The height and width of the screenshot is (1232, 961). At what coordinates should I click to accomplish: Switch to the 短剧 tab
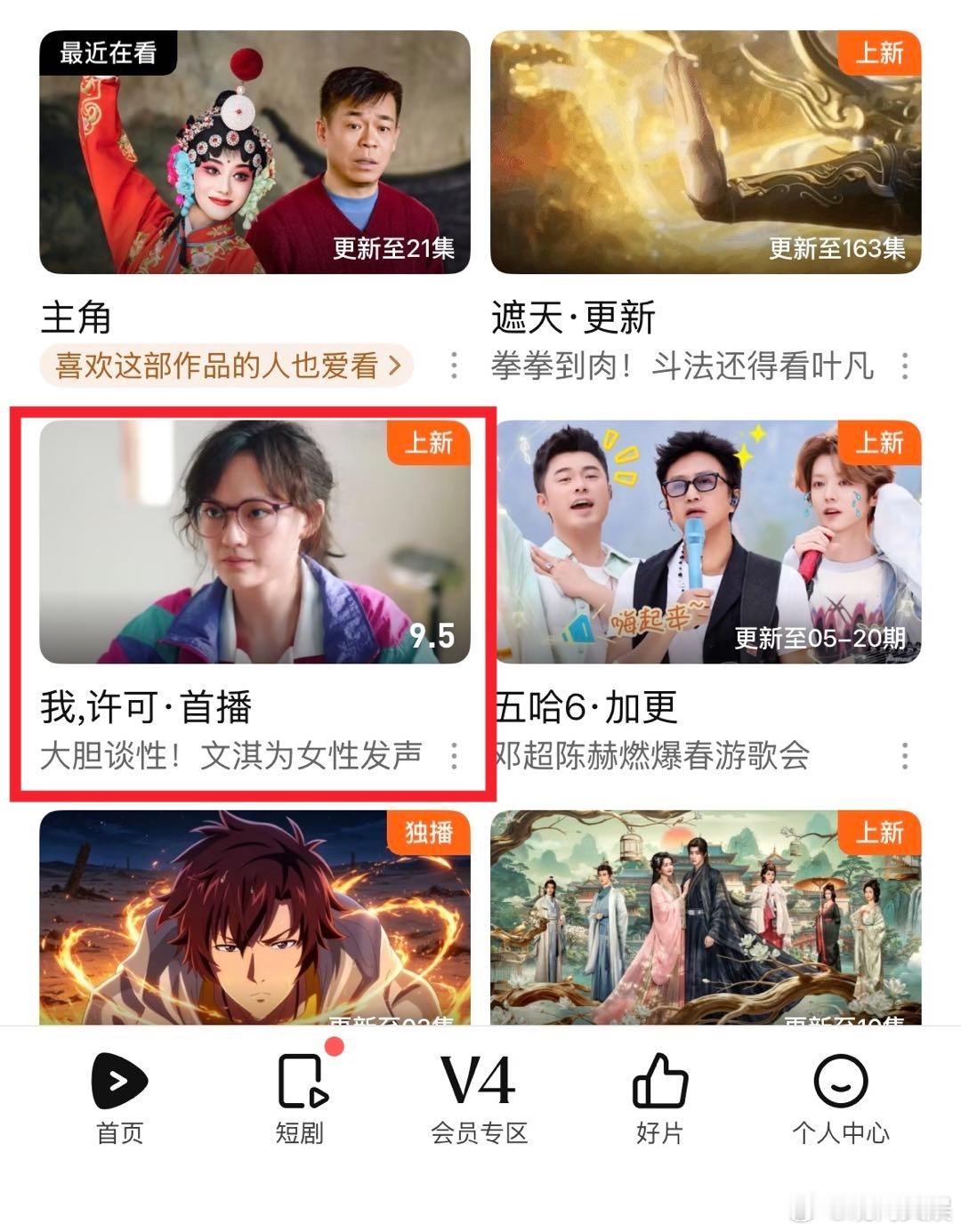point(300,1099)
